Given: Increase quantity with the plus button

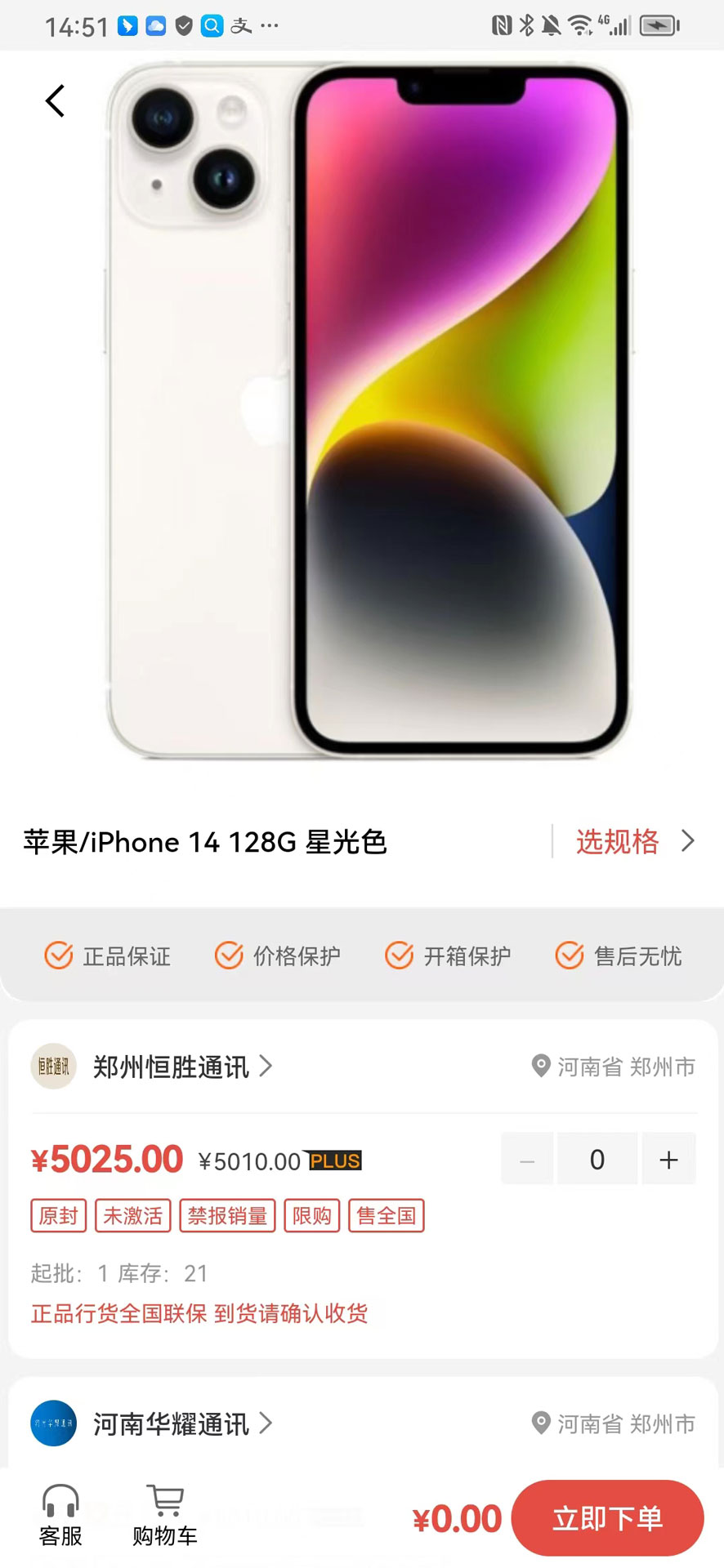Looking at the screenshot, I should 668,1159.
